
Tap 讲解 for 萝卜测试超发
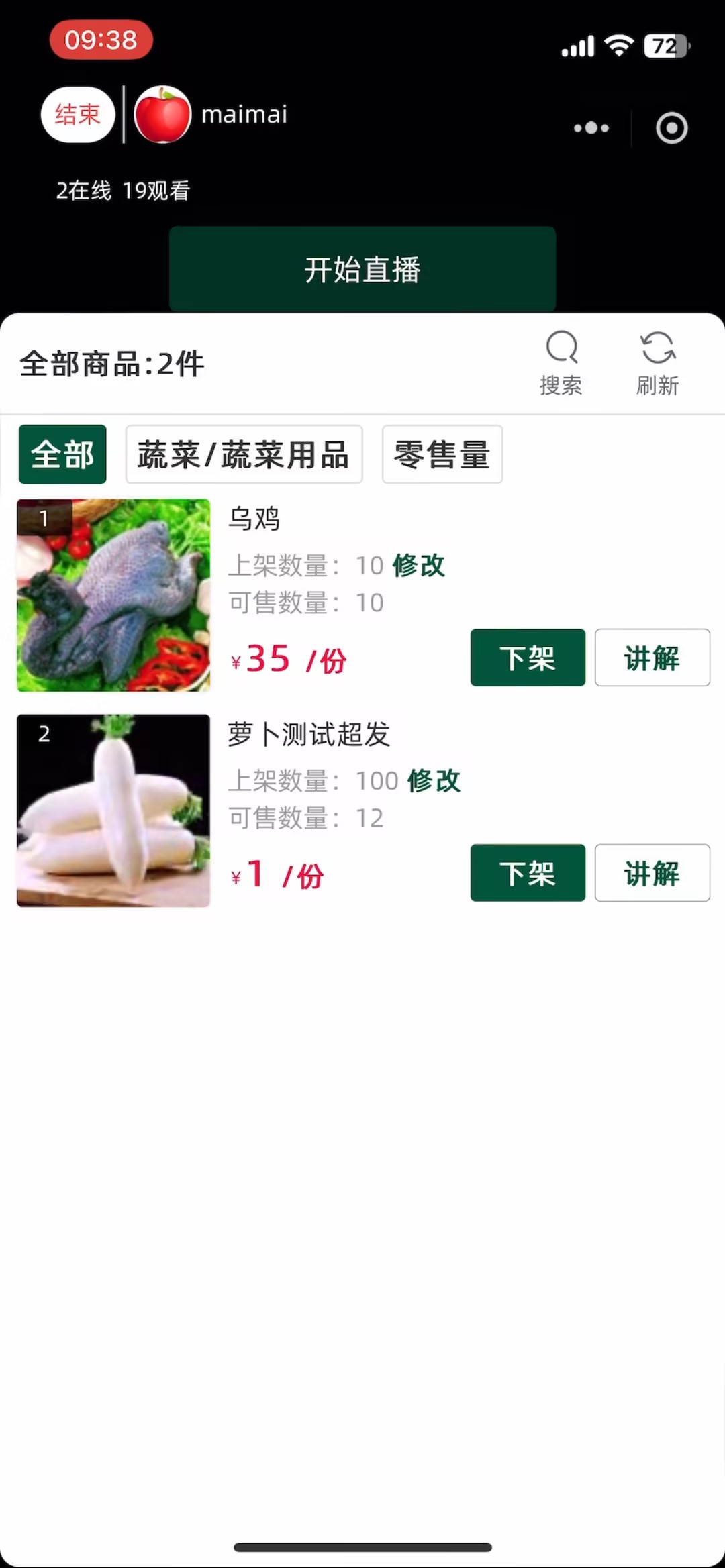[x=652, y=873]
